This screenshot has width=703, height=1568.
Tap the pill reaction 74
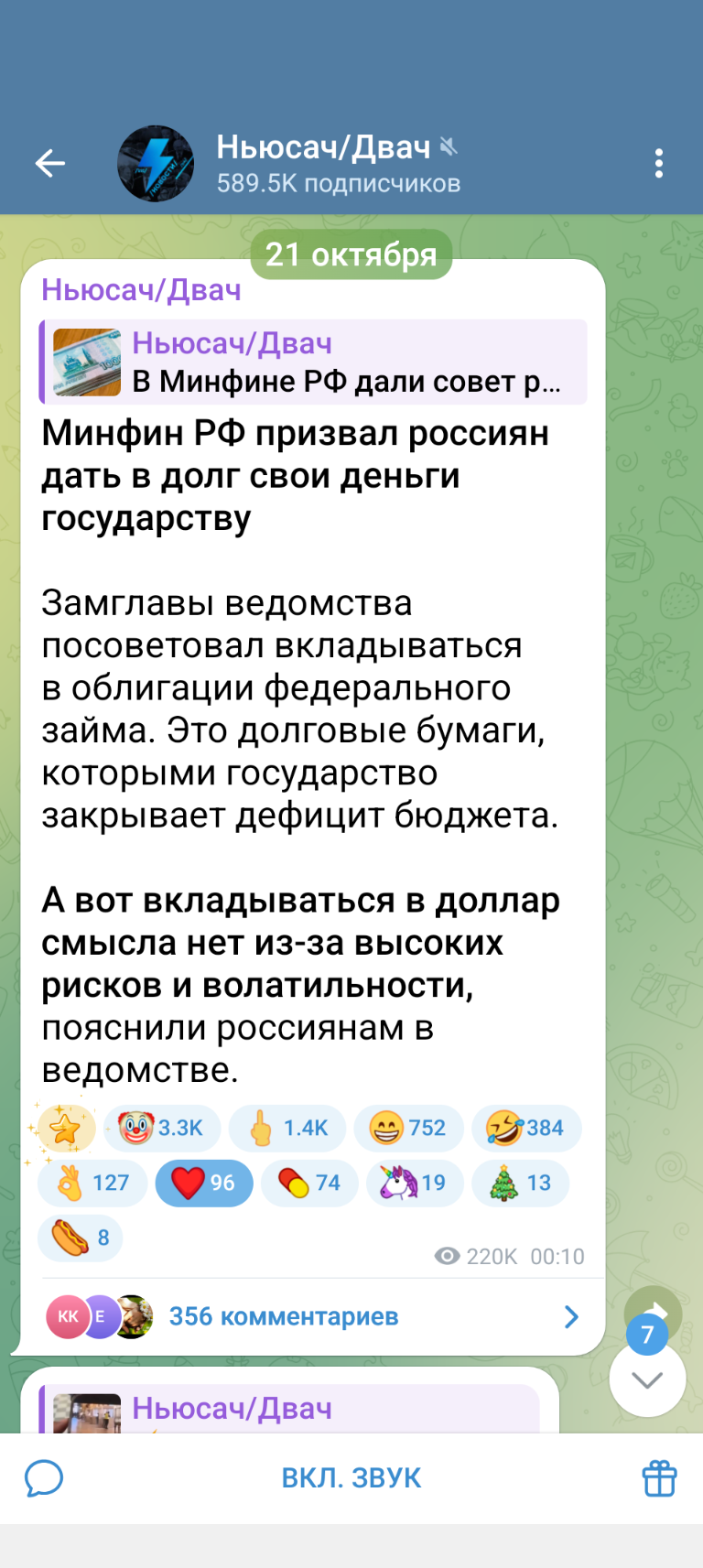309,1183
